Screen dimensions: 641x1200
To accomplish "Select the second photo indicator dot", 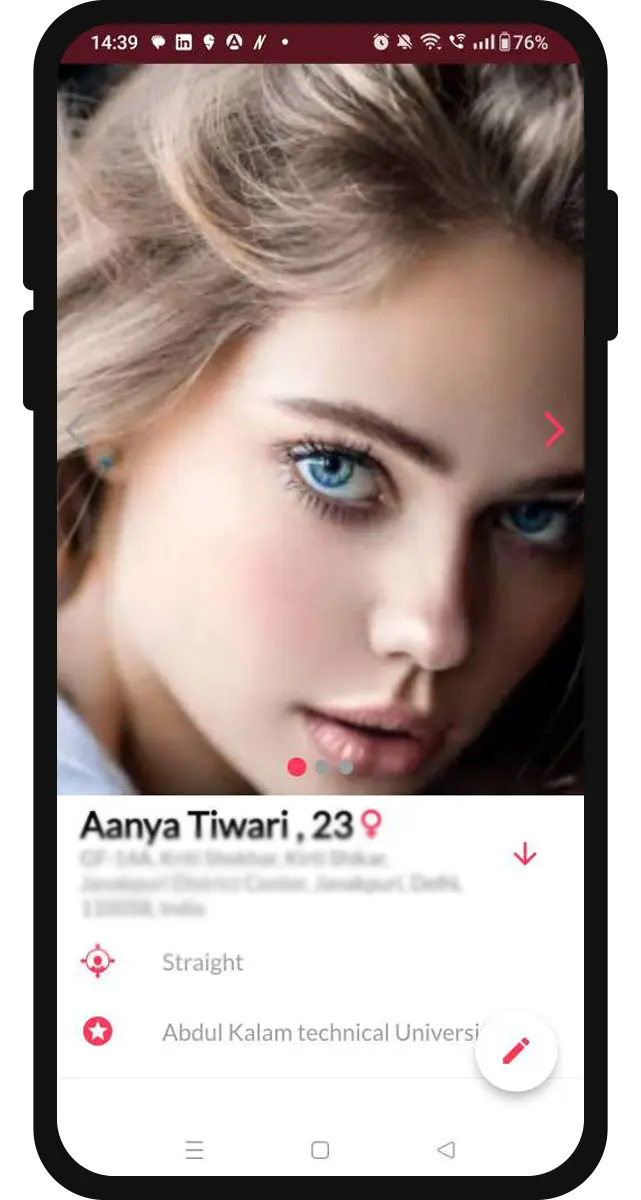I will pos(321,767).
